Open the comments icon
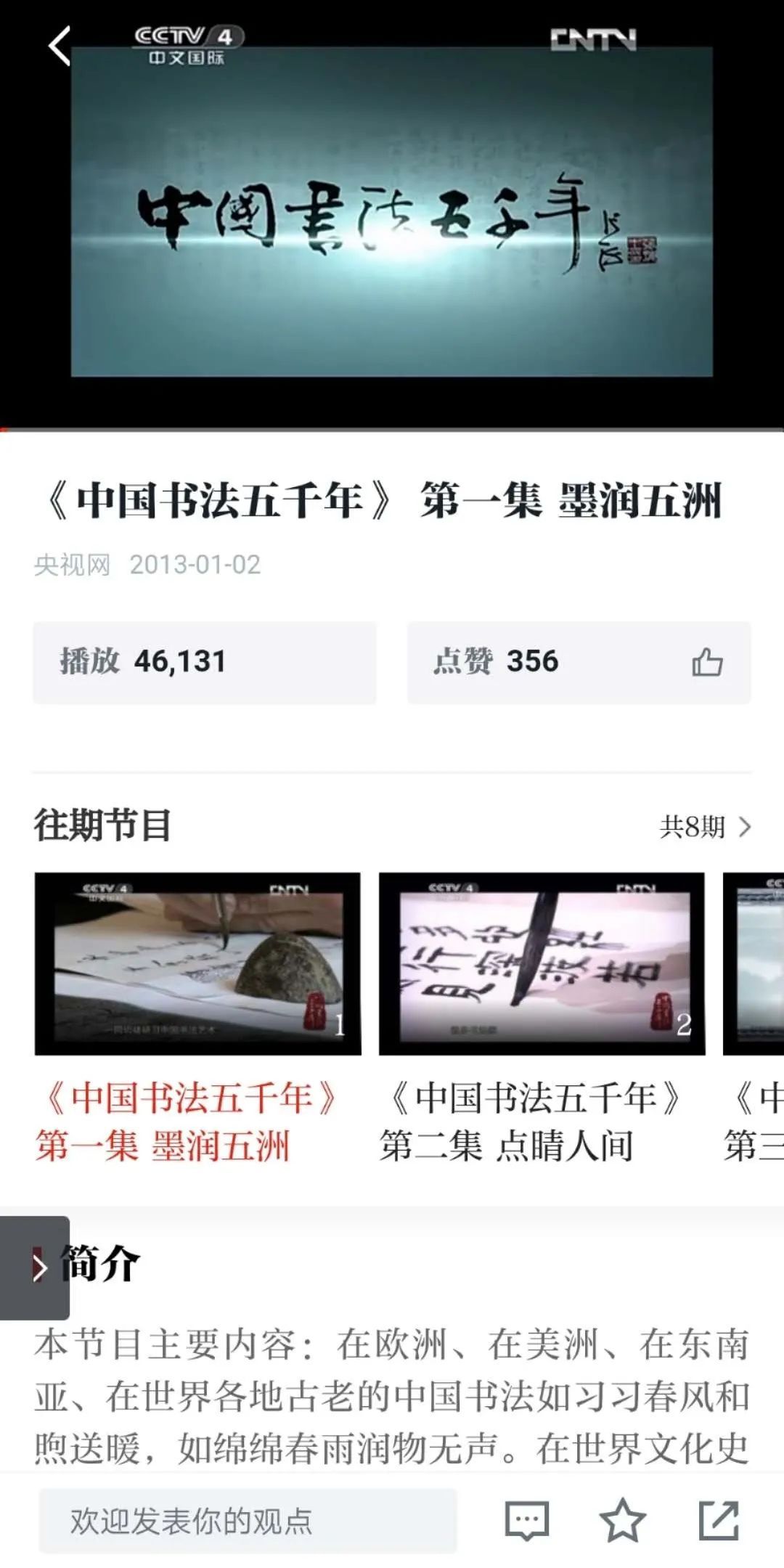This screenshot has width=784, height=1568. tap(527, 1521)
